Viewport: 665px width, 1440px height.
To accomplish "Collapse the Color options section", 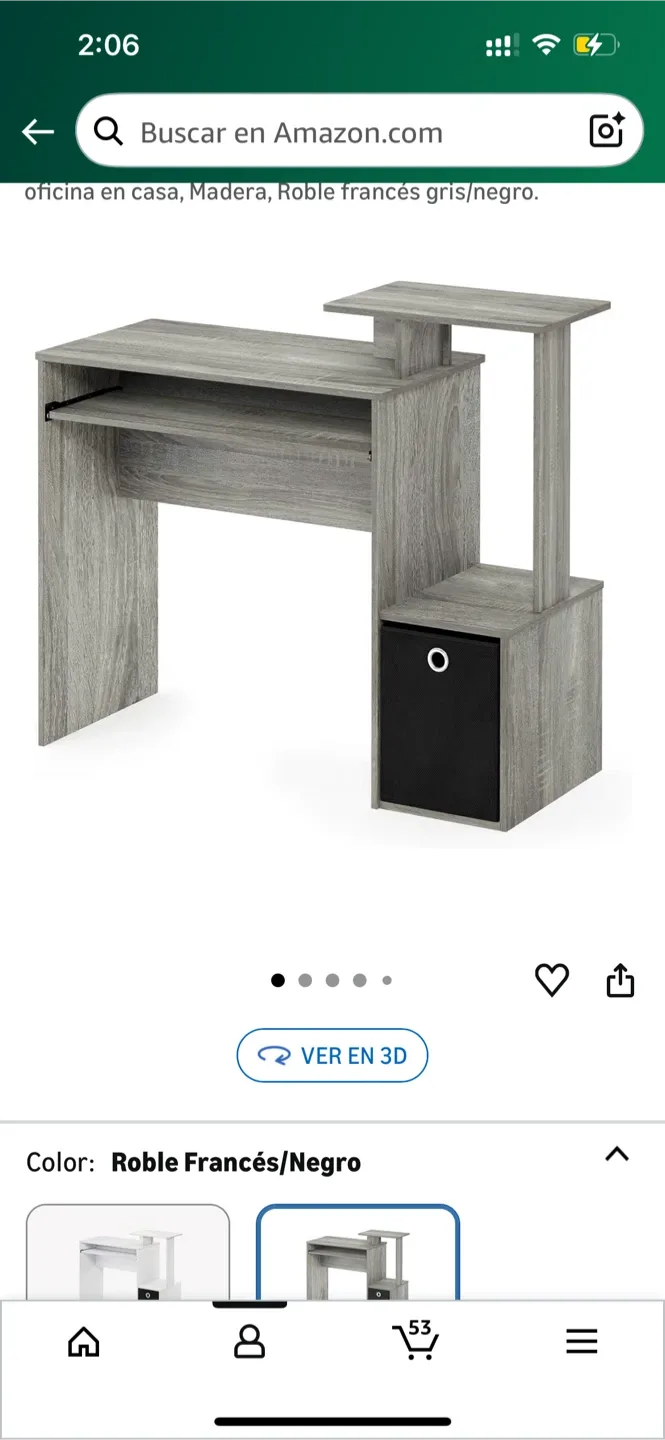I will (x=617, y=1155).
